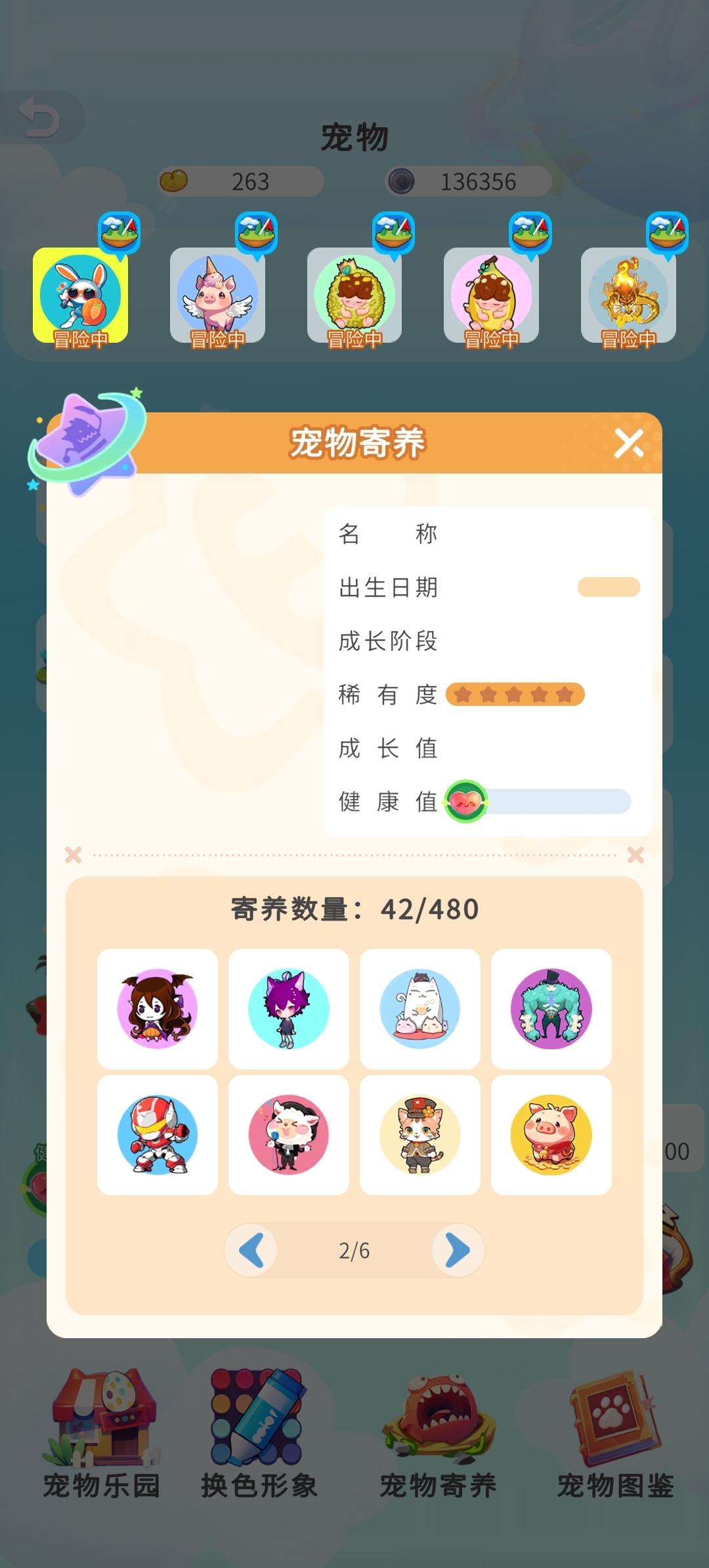Select the purple cat-eared pet
Viewport: 709px width, 1568px height.
[289, 1009]
